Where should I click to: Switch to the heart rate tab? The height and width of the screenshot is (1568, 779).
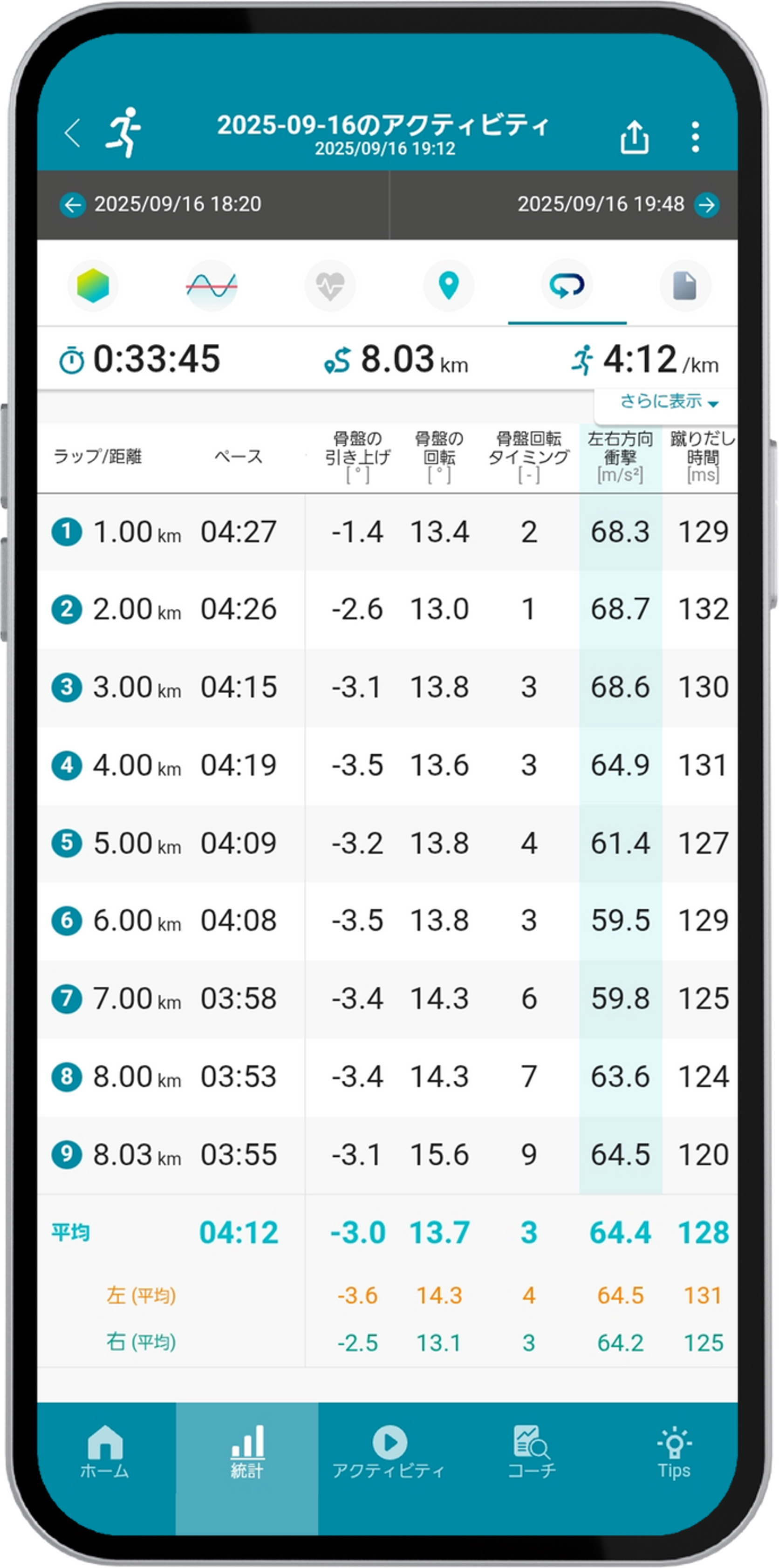[330, 286]
